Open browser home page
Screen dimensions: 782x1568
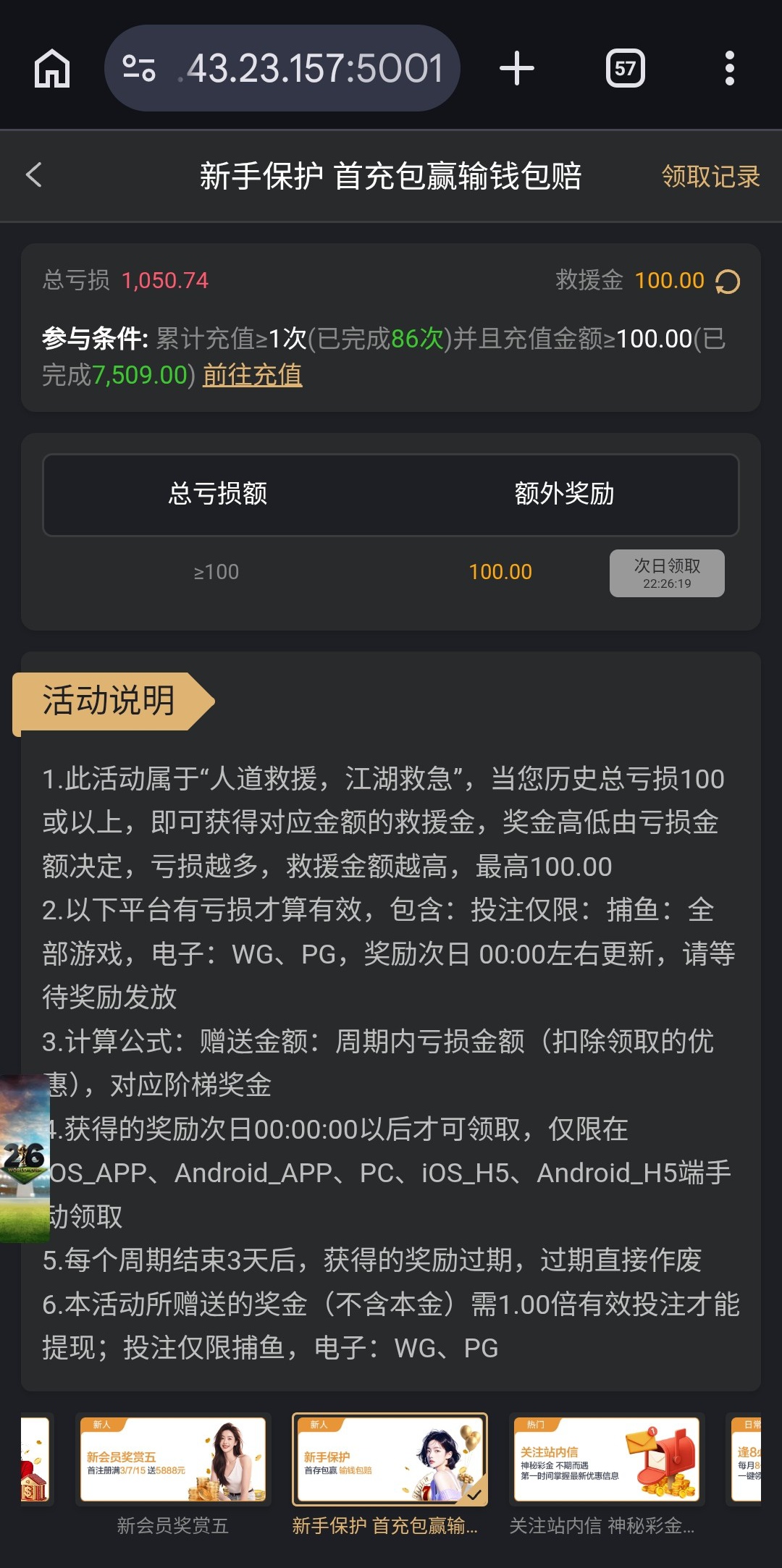pos(52,69)
